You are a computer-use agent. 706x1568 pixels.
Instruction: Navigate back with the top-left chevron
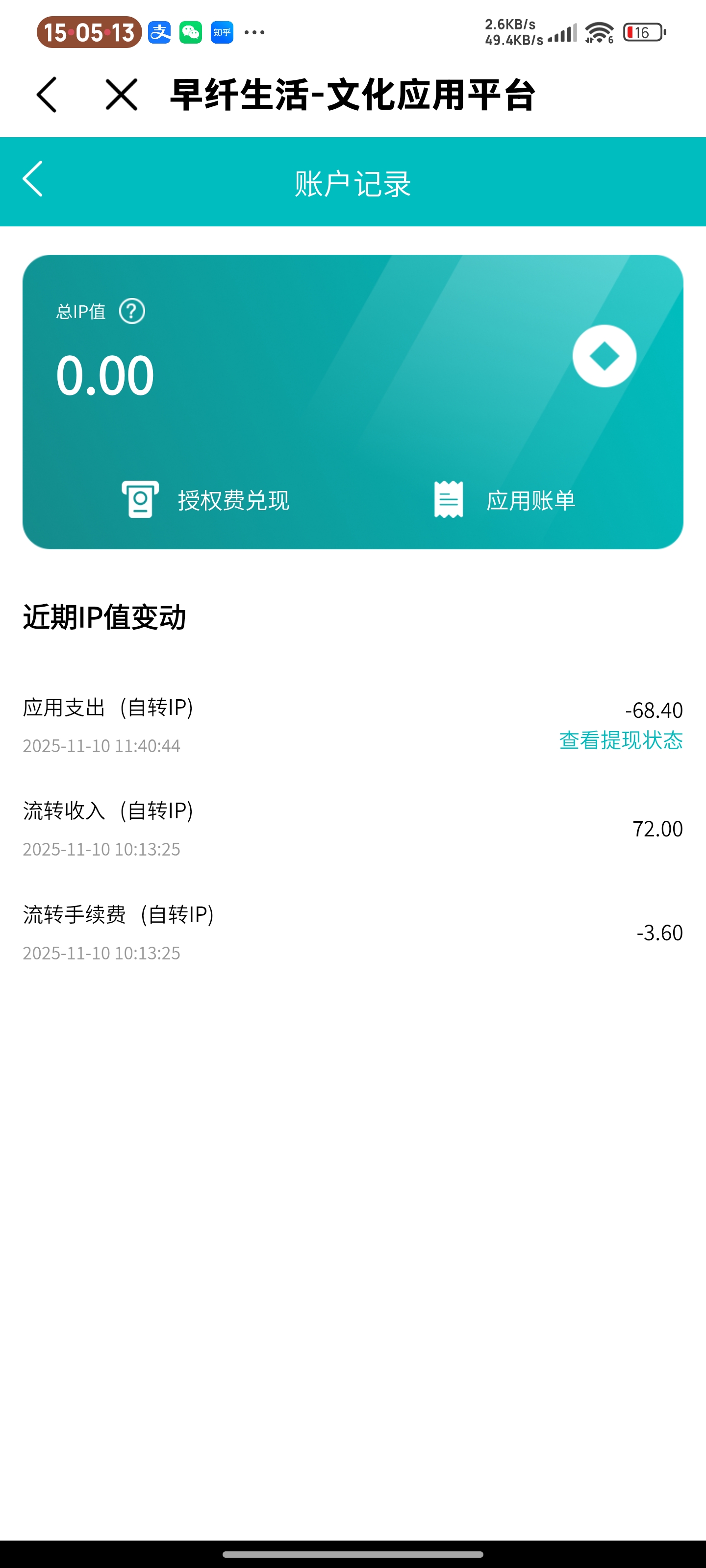(x=47, y=95)
